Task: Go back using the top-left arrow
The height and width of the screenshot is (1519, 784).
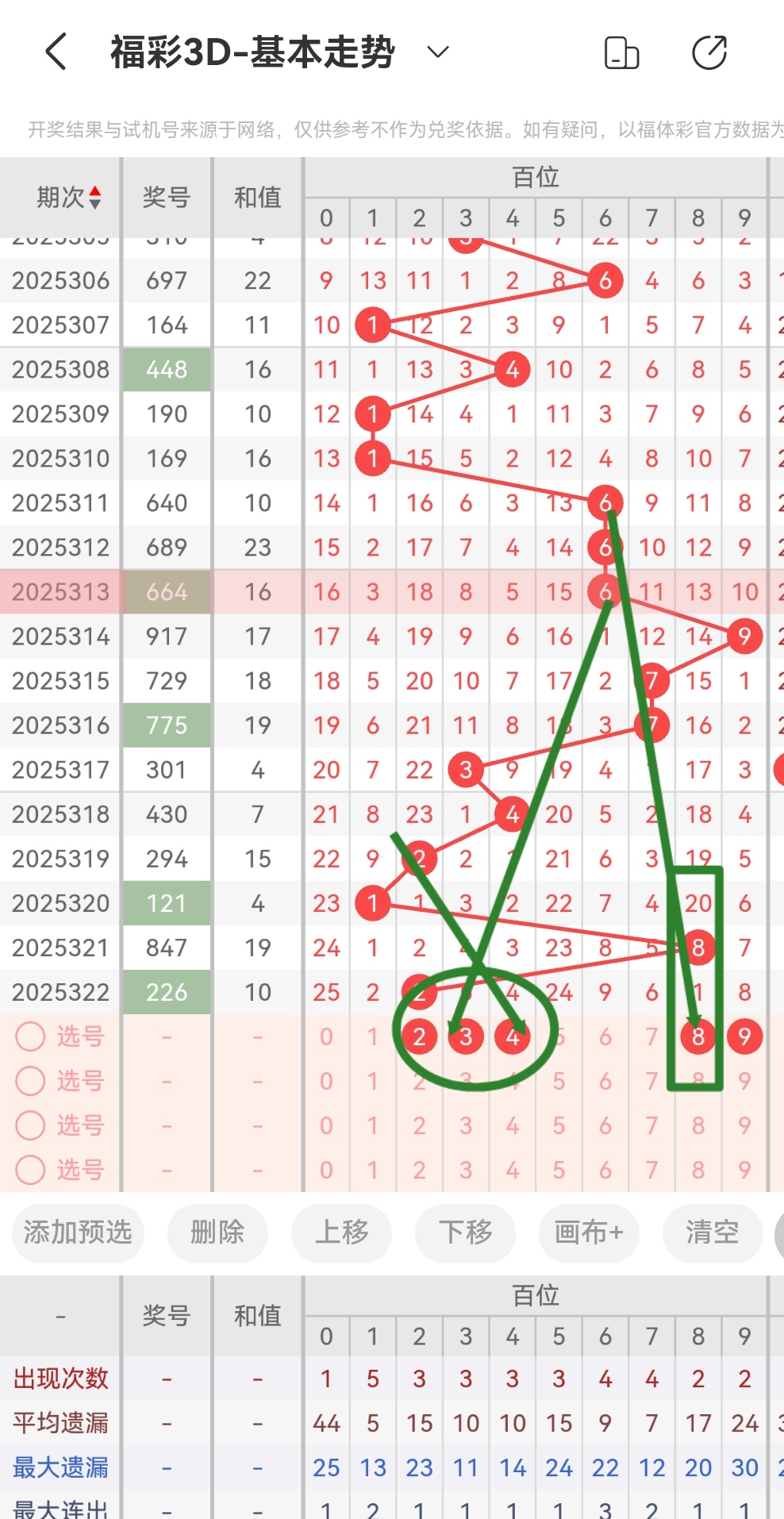Action: tap(56, 52)
